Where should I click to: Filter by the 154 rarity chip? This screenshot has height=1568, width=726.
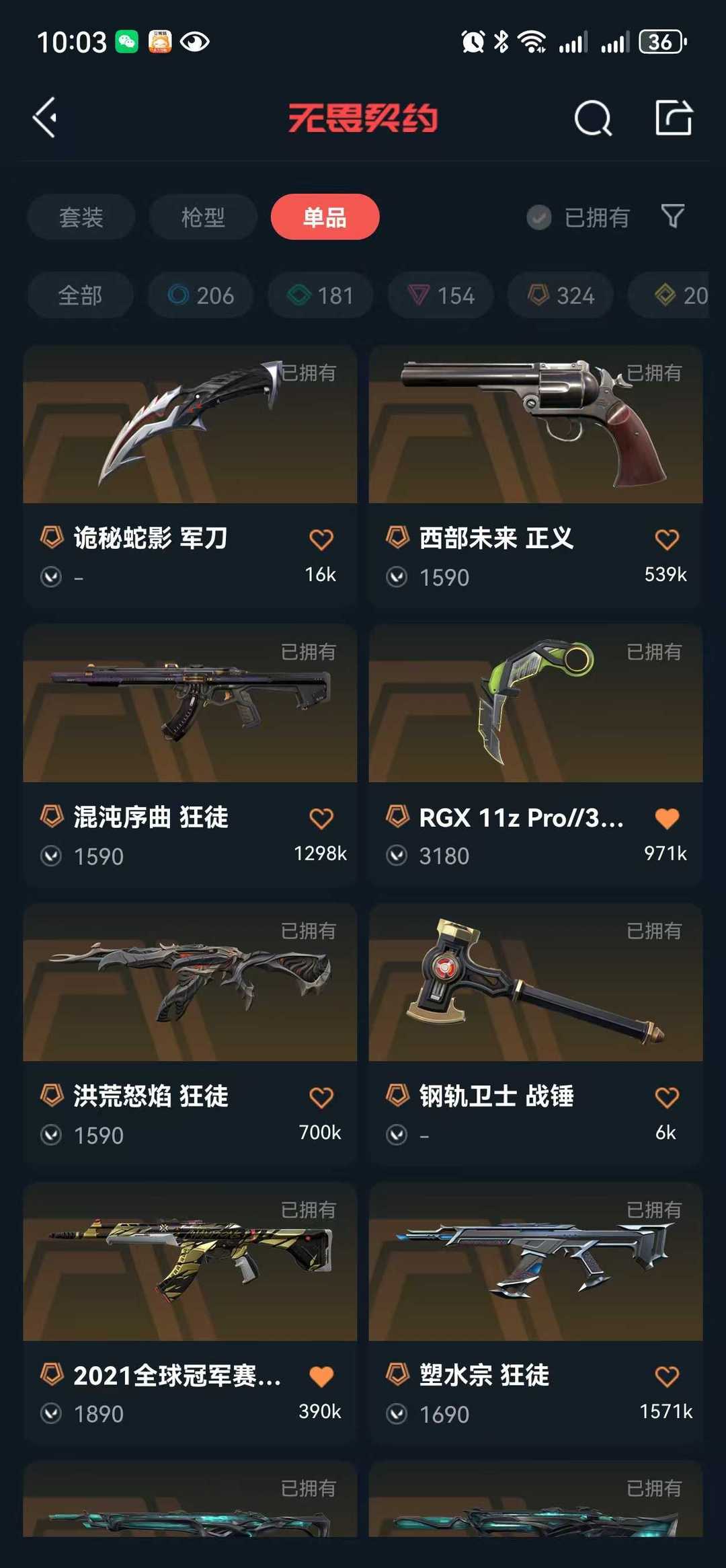coord(440,295)
